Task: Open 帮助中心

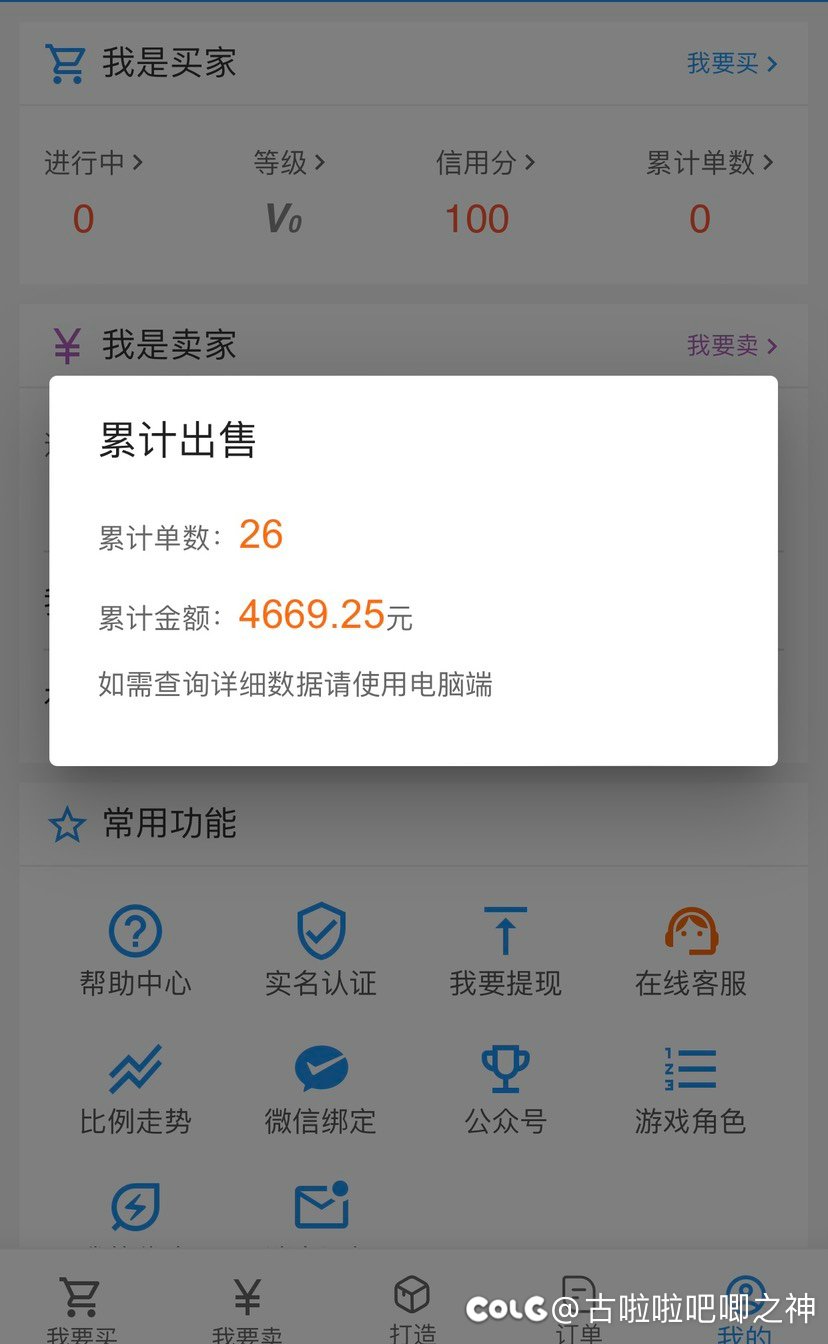Action: (135, 950)
